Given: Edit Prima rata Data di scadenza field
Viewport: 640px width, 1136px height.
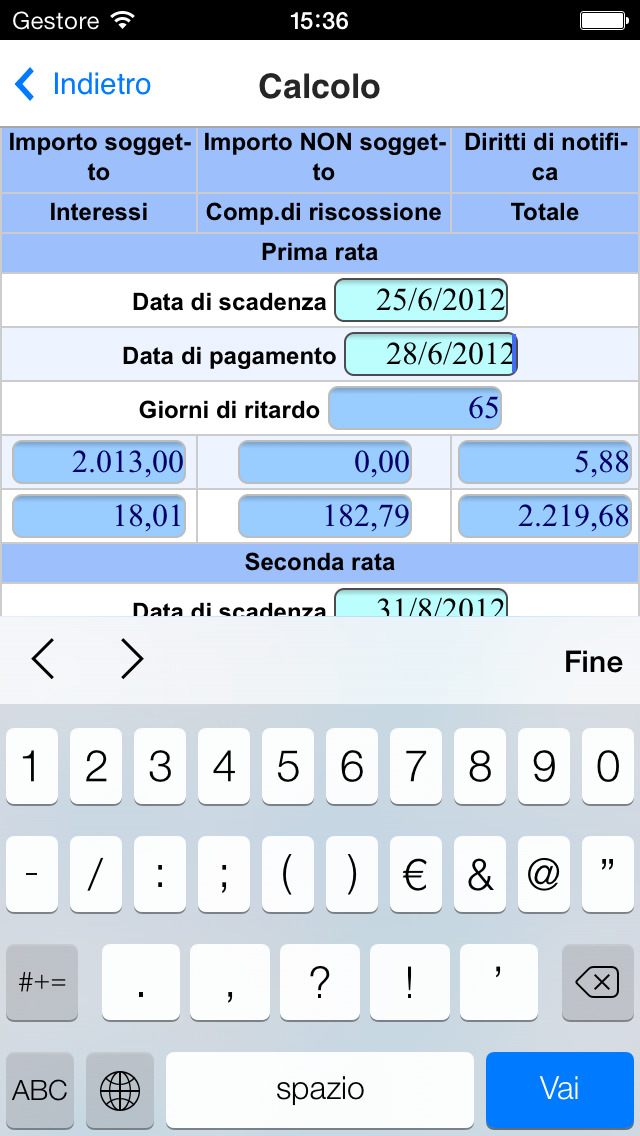Looking at the screenshot, I should 420,300.
